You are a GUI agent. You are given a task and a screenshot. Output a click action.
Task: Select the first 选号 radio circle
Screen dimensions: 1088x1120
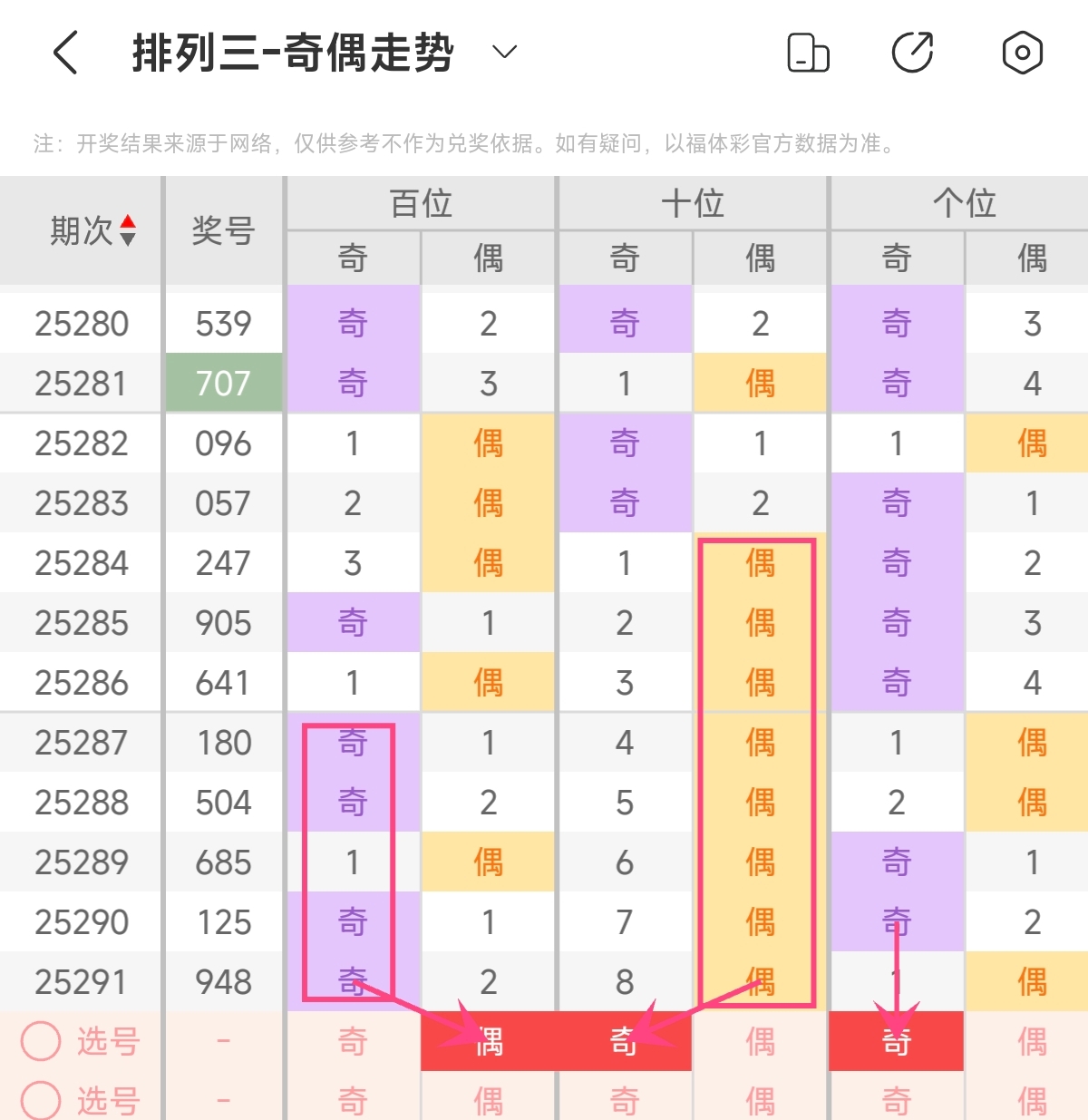point(41,1041)
